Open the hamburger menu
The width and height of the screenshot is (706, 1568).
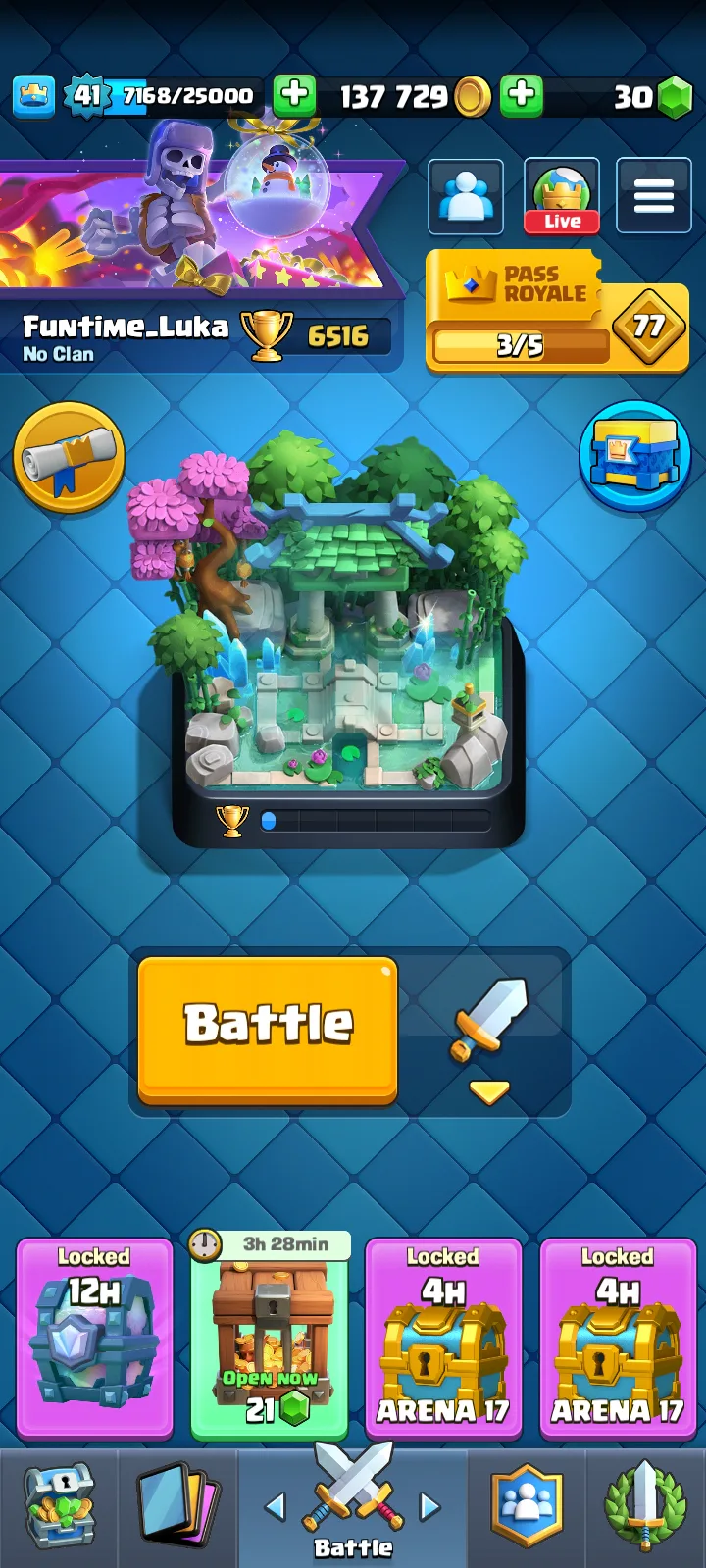pos(654,197)
